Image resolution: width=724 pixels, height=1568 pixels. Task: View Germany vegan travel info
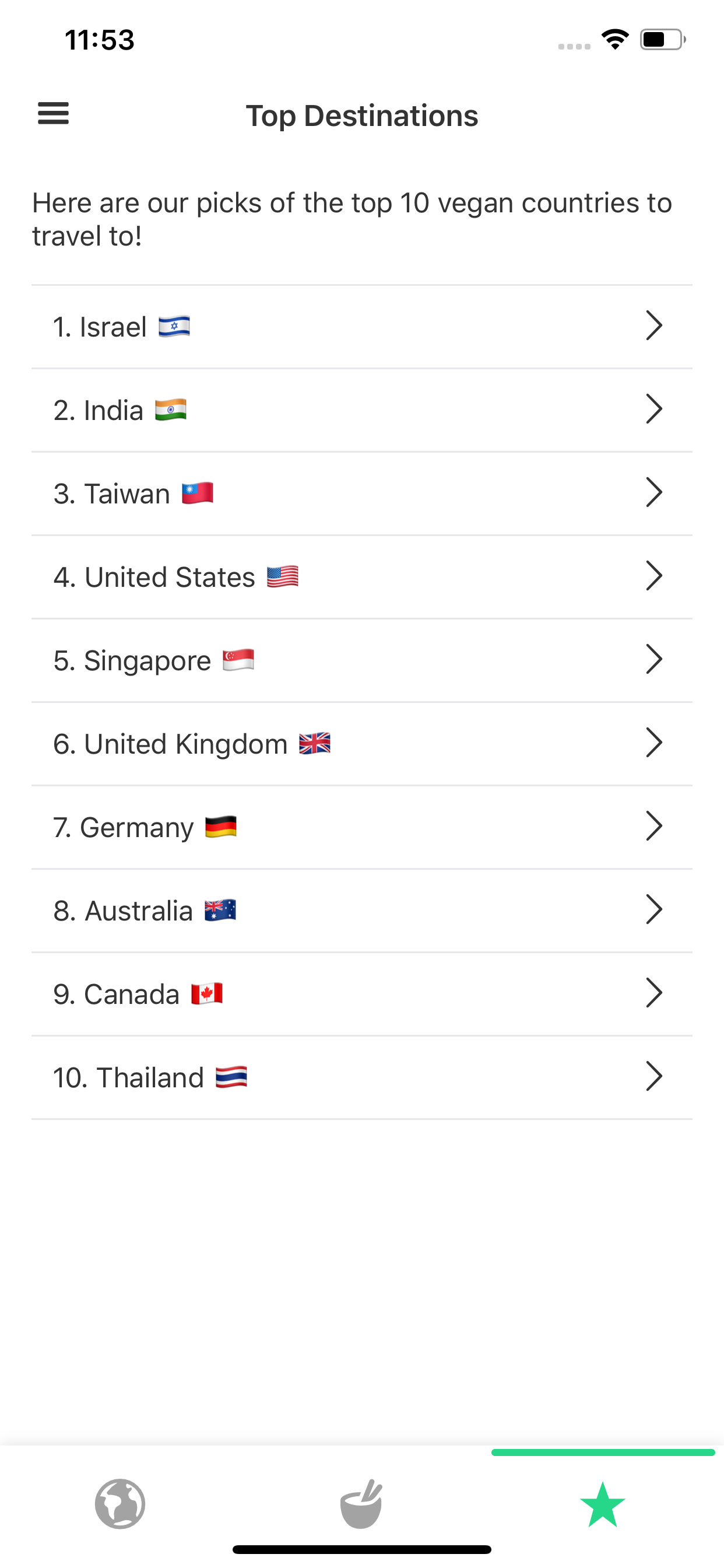362,827
